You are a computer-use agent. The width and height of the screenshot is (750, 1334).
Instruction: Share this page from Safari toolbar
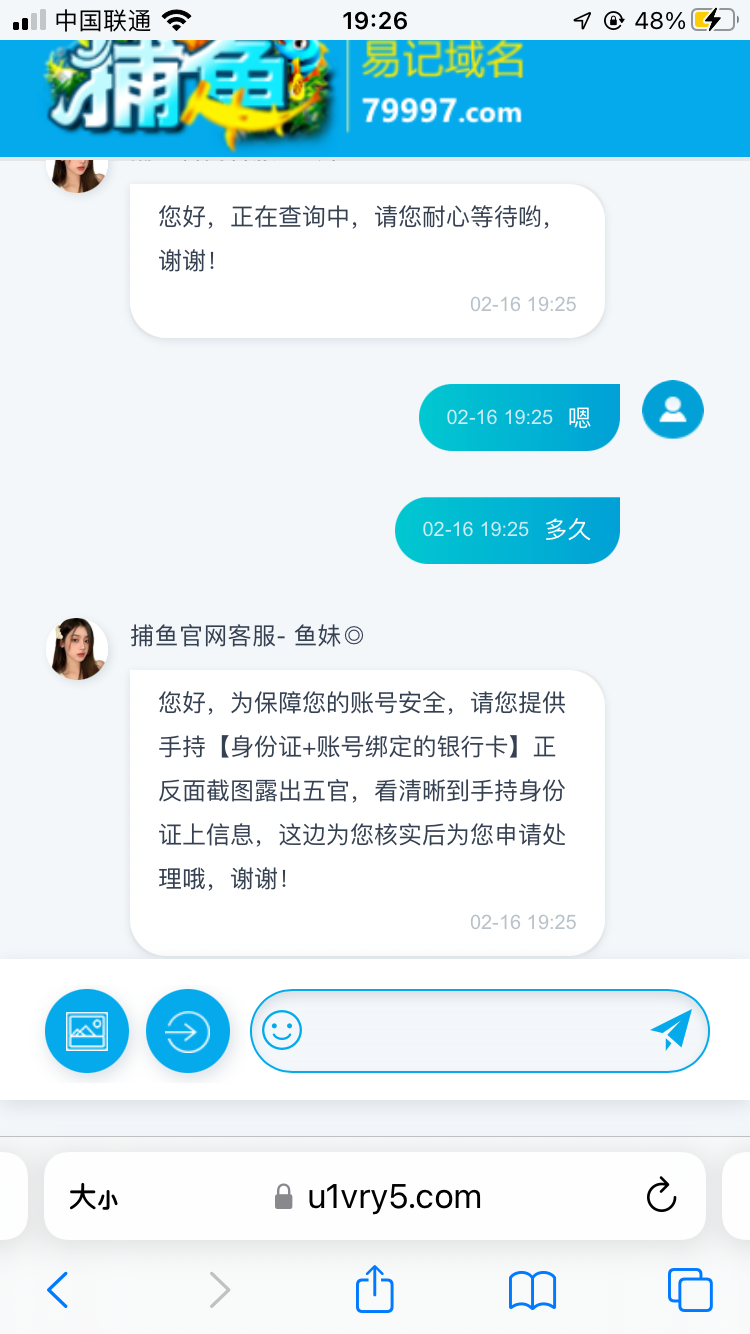[375, 1289]
